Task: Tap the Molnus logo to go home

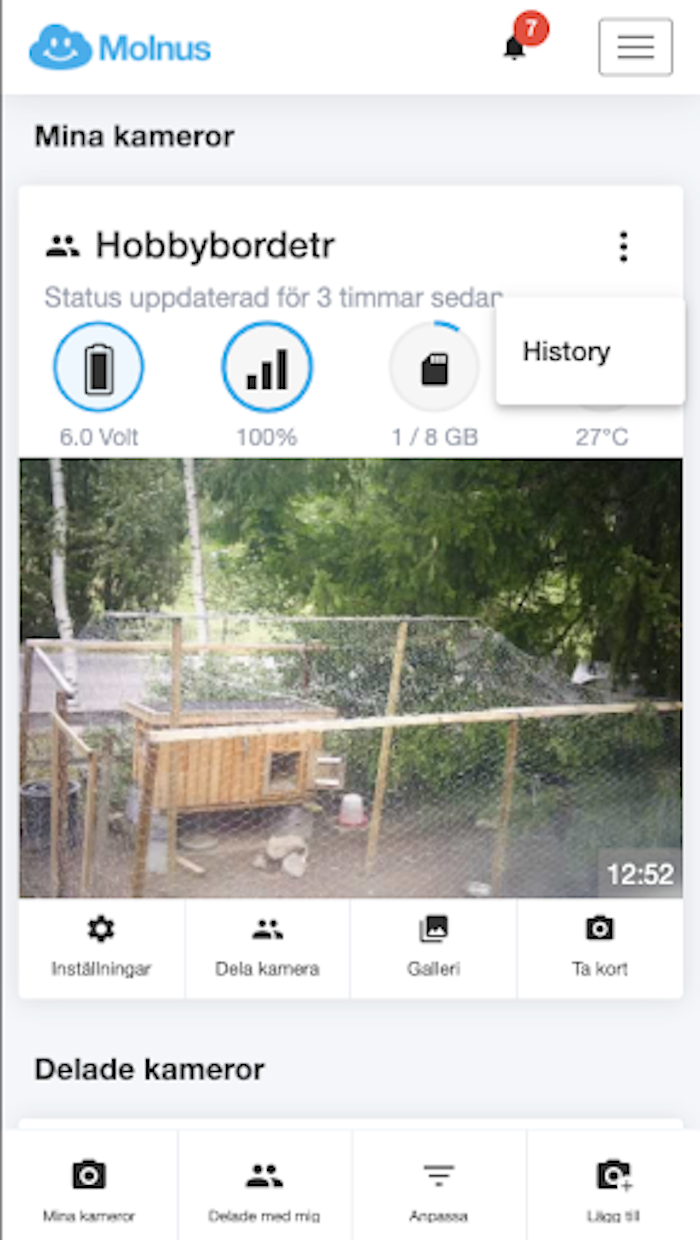Action: point(120,47)
